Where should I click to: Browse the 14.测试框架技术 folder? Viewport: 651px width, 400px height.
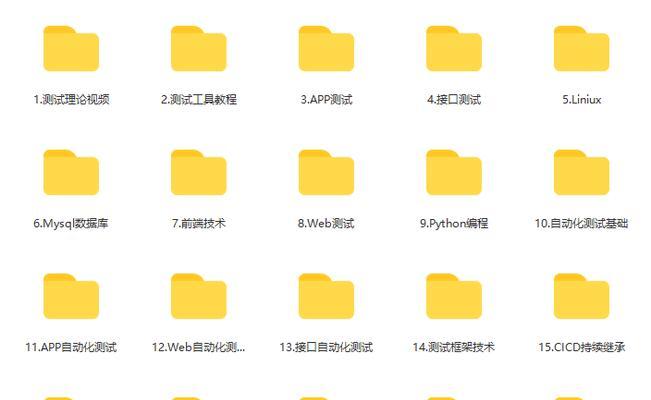(454, 297)
